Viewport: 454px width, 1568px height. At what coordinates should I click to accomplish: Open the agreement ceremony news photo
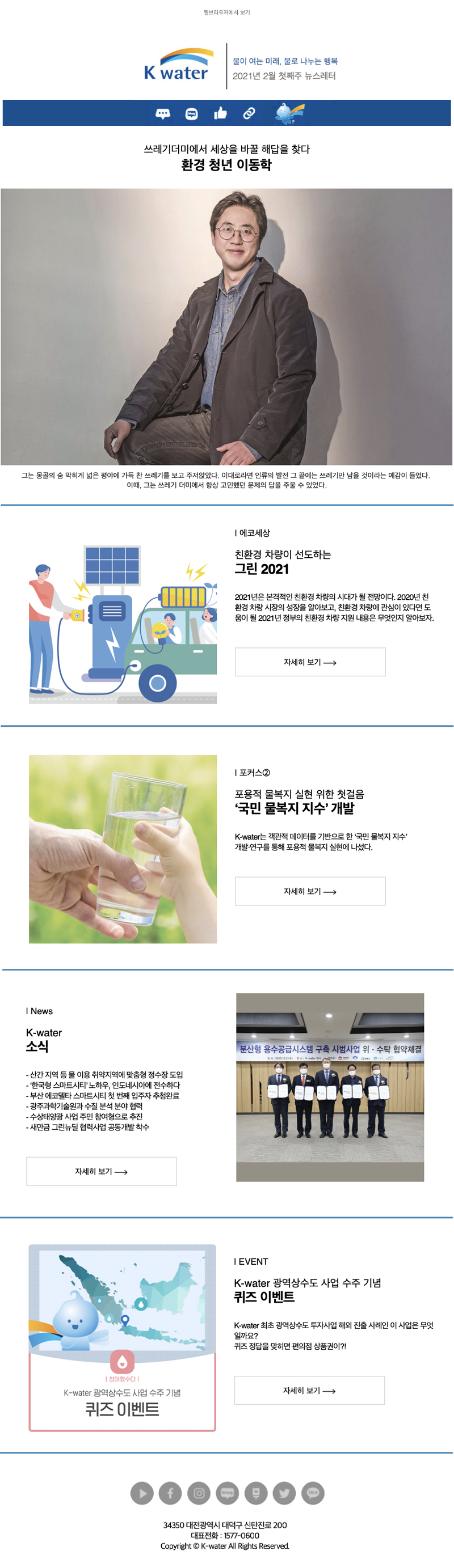tap(330, 1087)
